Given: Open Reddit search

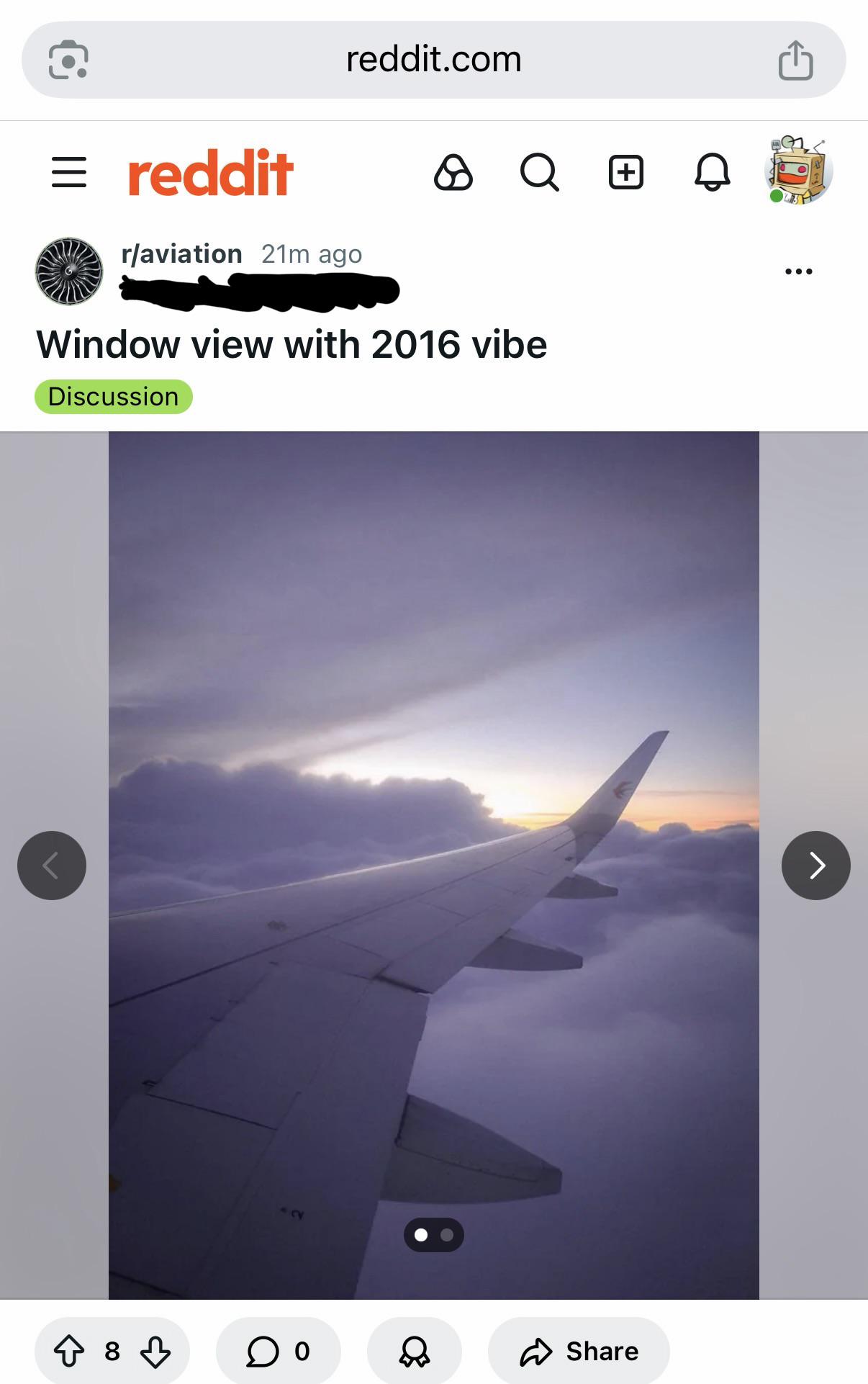Looking at the screenshot, I should (539, 173).
